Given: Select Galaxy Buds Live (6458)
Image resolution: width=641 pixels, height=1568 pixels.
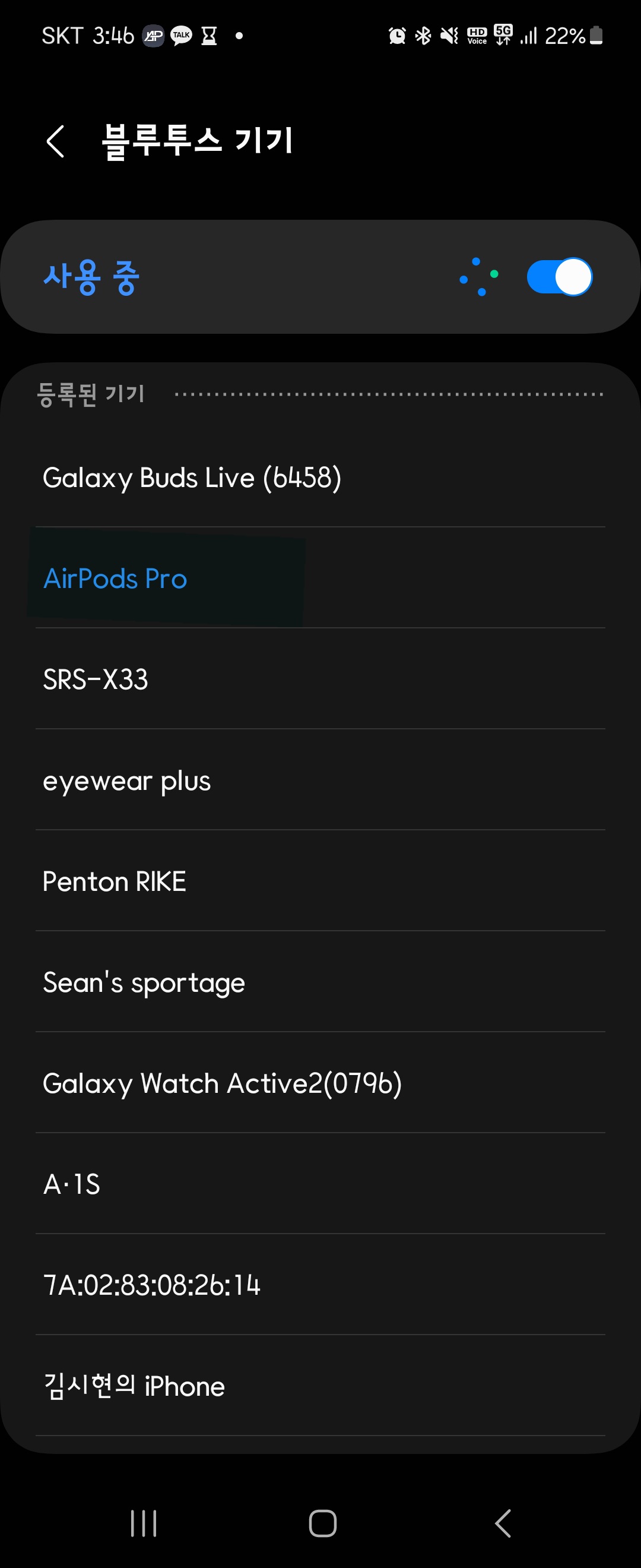Looking at the screenshot, I should pos(320,477).
